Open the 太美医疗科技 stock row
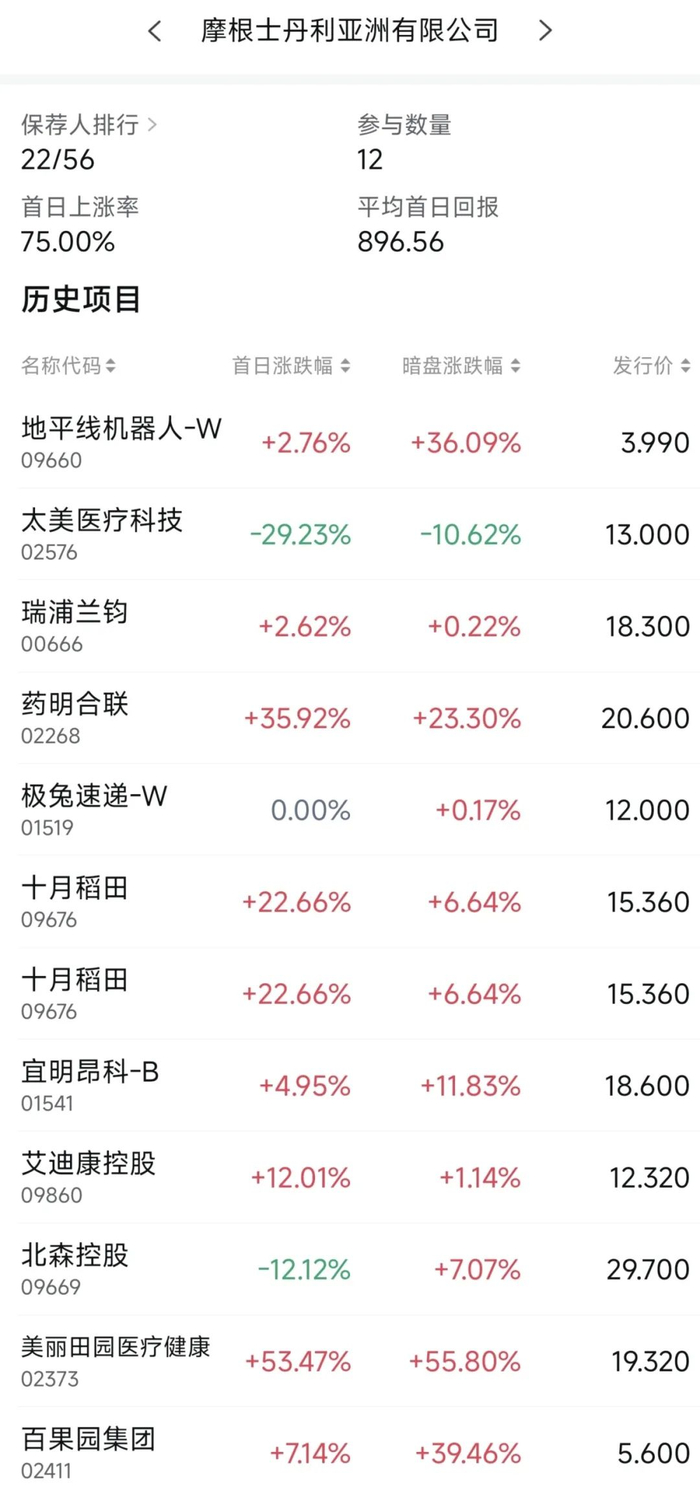The image size is (700, 1487). point(350,534)
